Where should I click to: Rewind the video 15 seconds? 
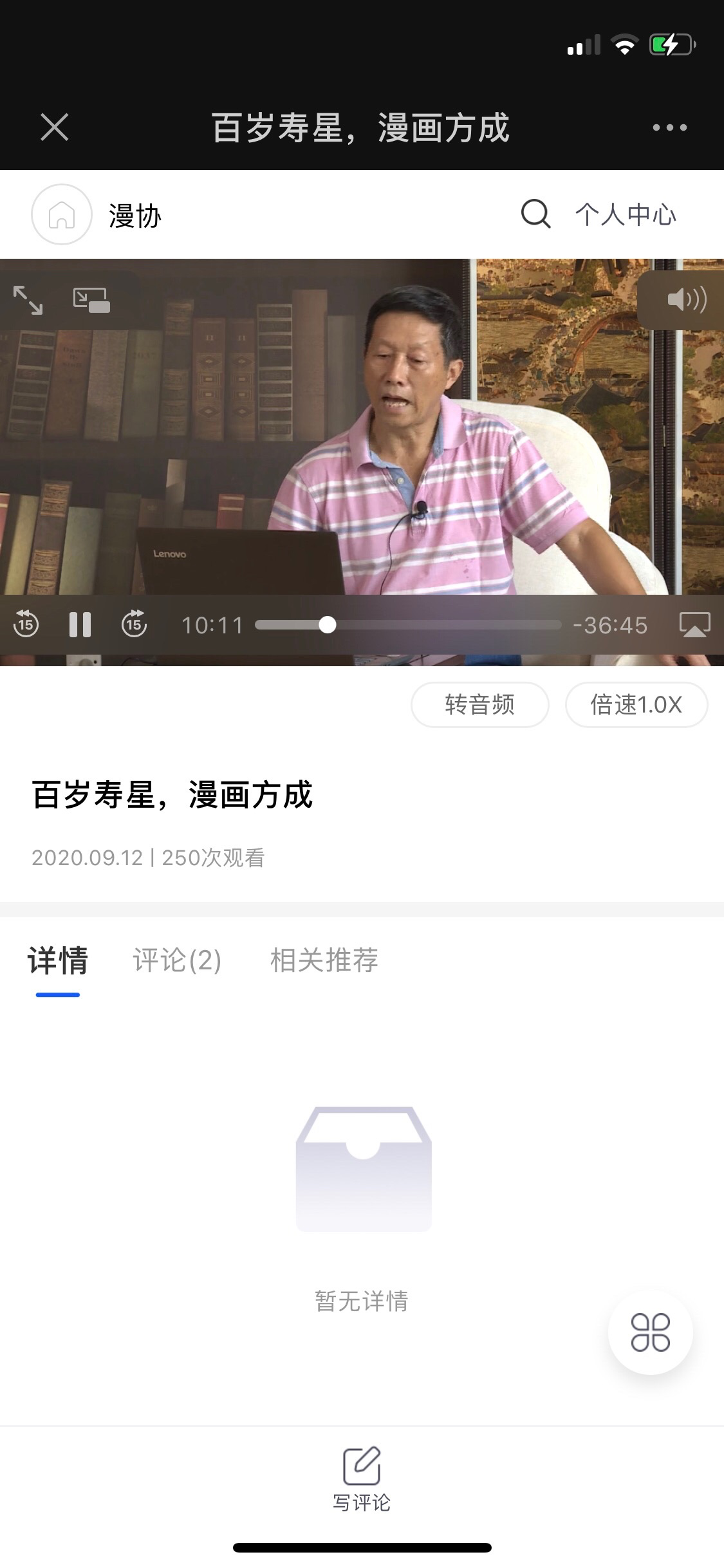click(26, 624)
